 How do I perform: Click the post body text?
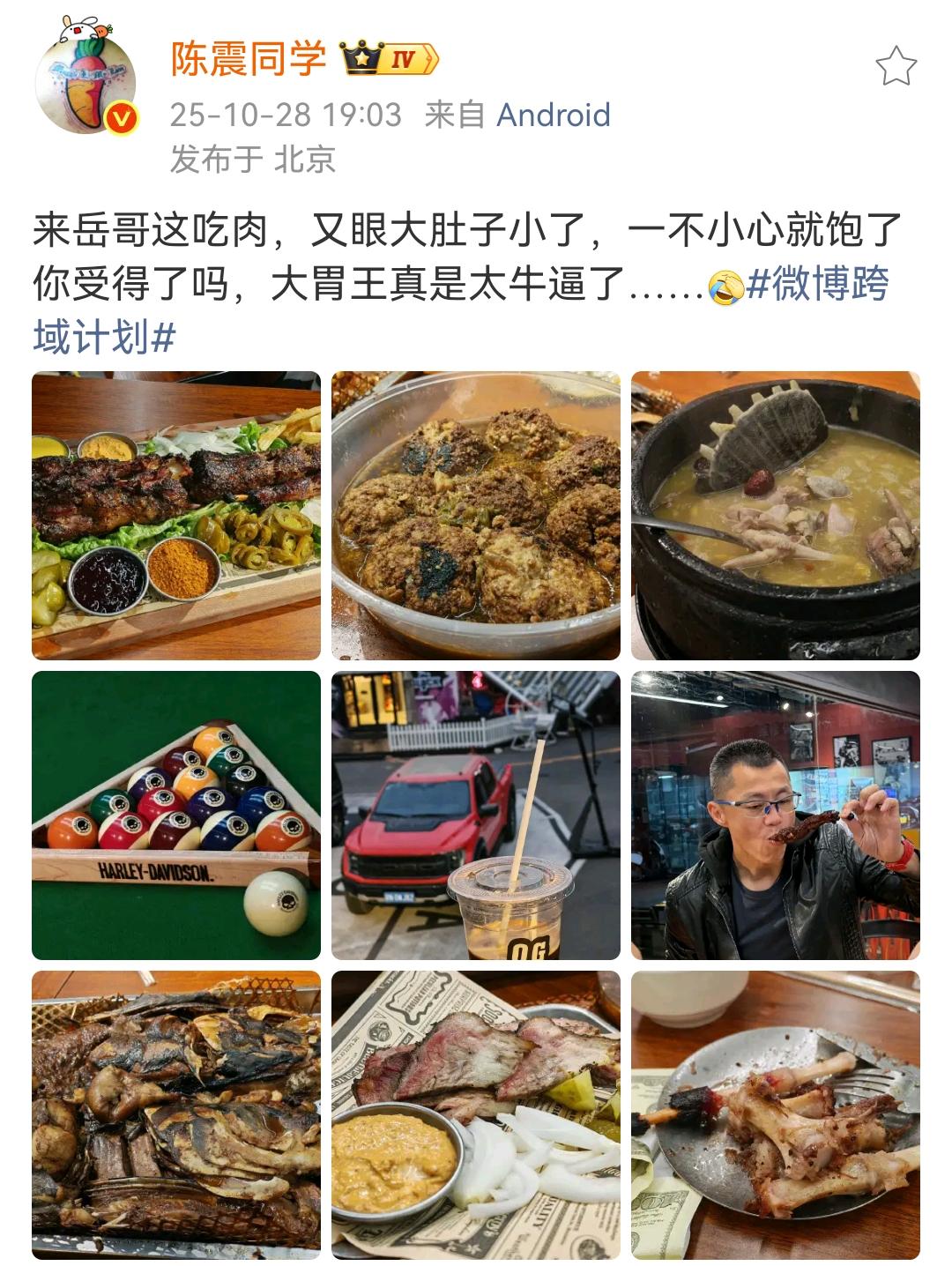(x=353, y=231)
